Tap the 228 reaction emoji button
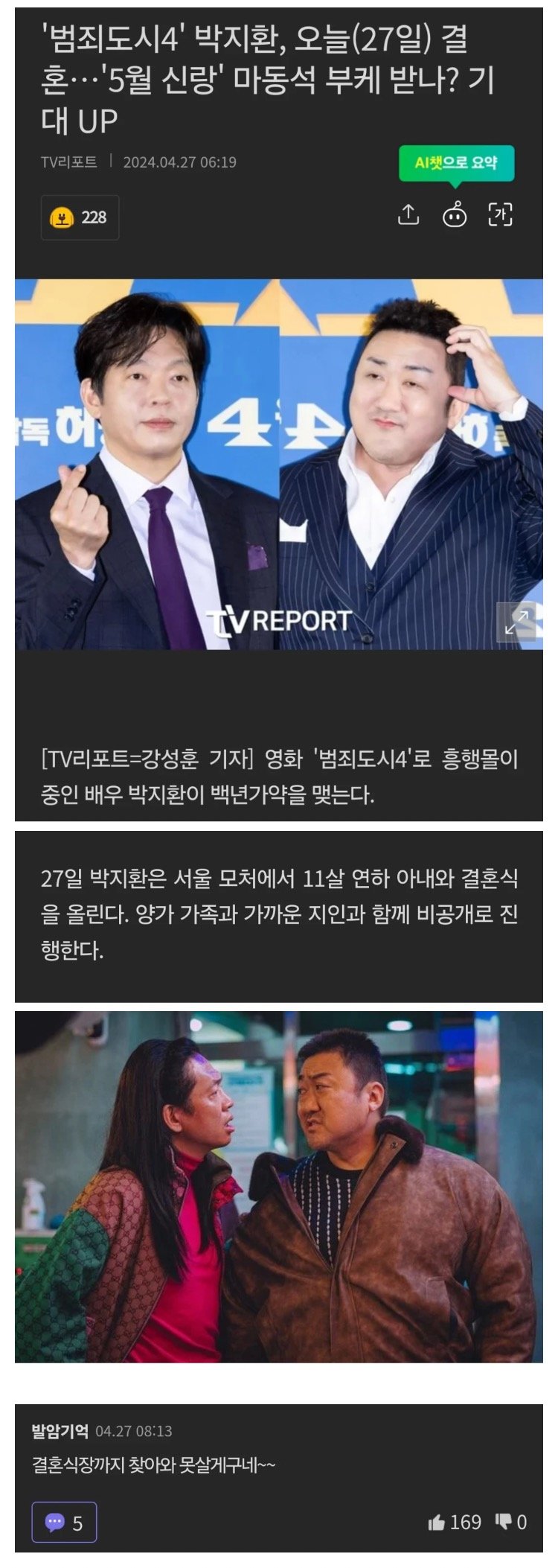 coord(80,217)
